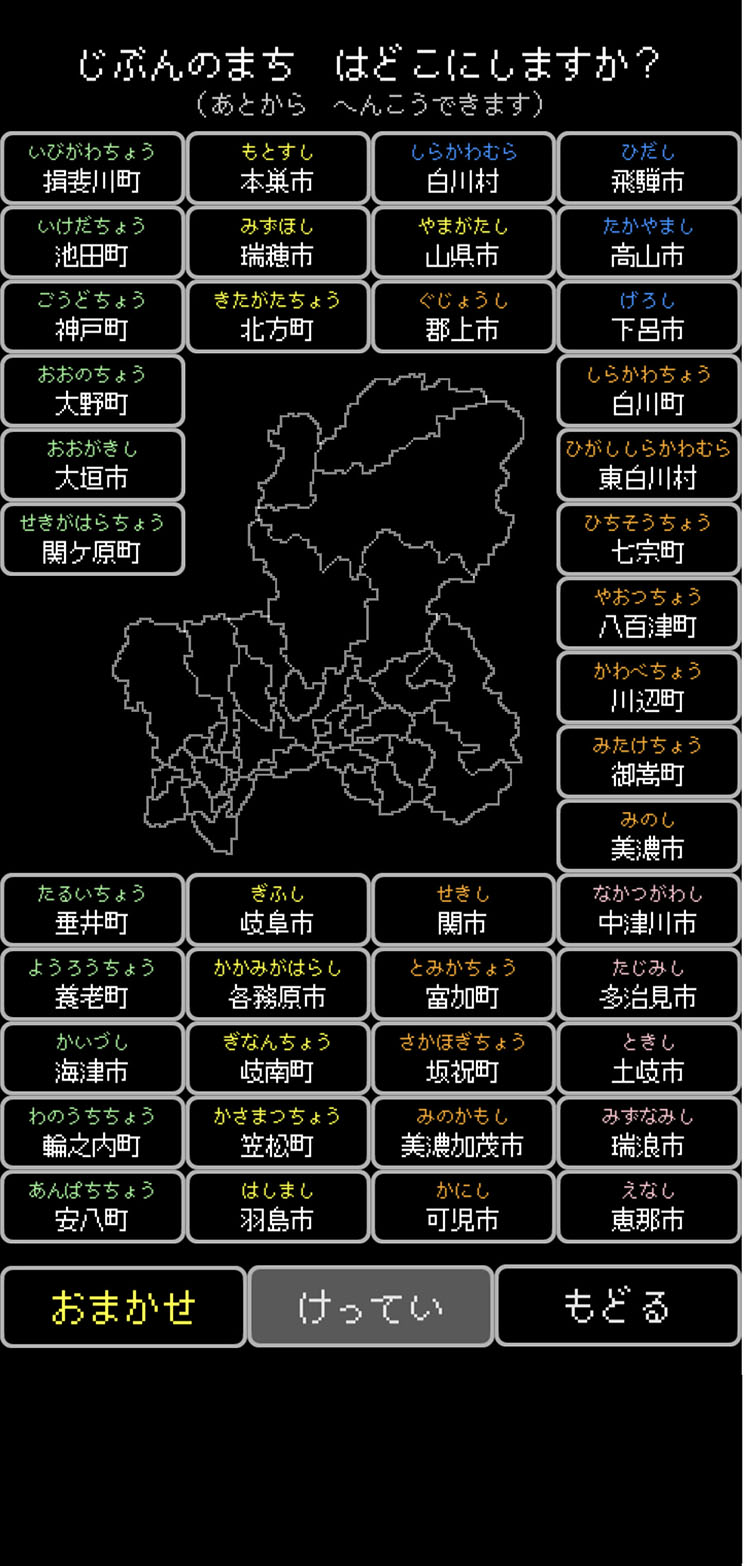Pick 美濃加茂市
The width and height of the screenshot is (750, 1566).
[463, 1131]
